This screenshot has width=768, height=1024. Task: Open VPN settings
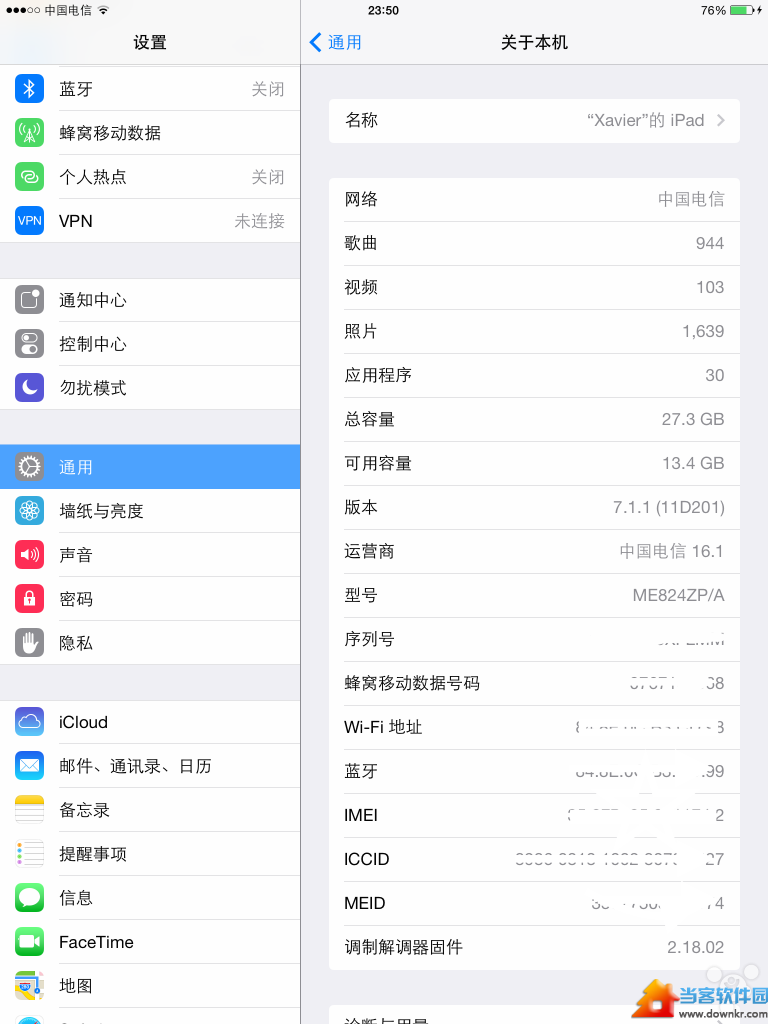coord(150,221)
